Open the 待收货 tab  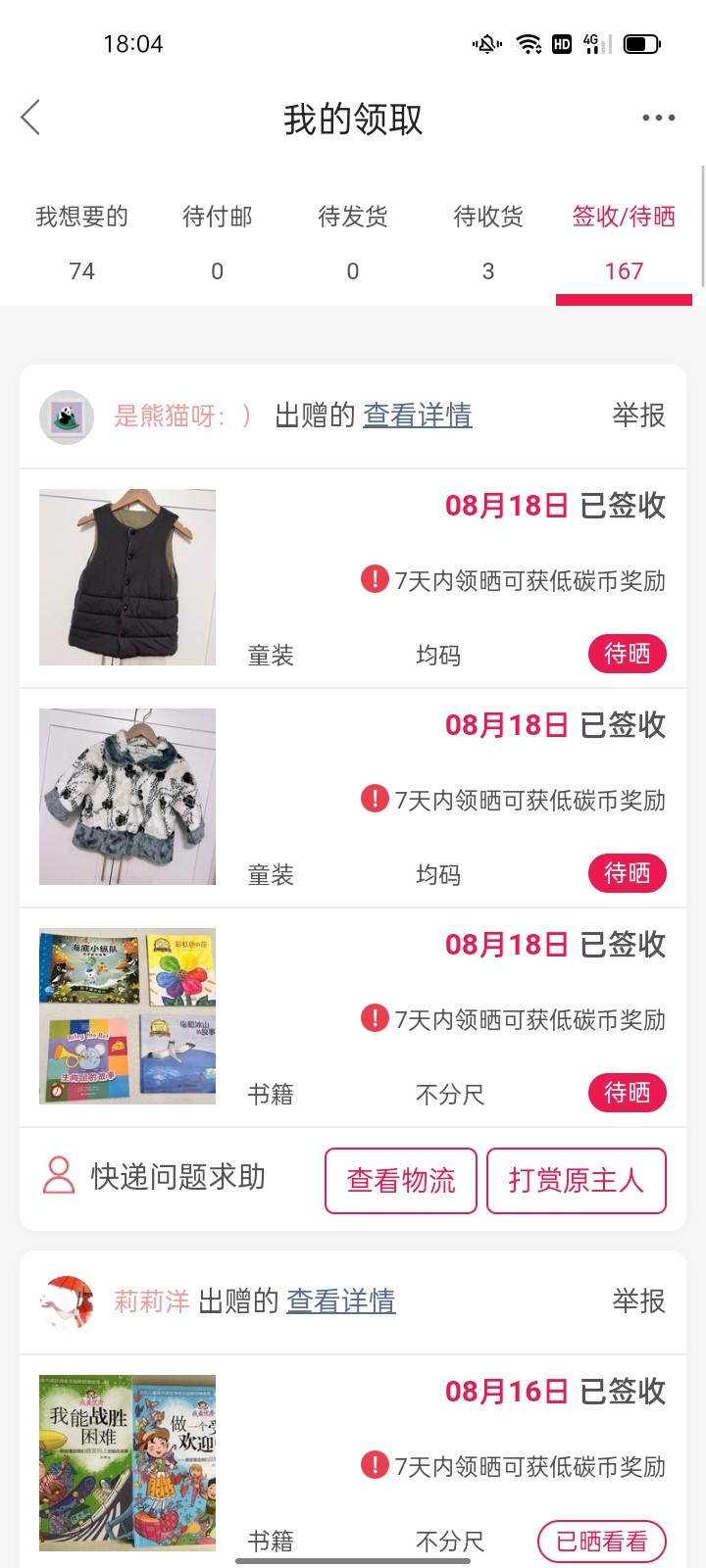(x=487, y=241)
